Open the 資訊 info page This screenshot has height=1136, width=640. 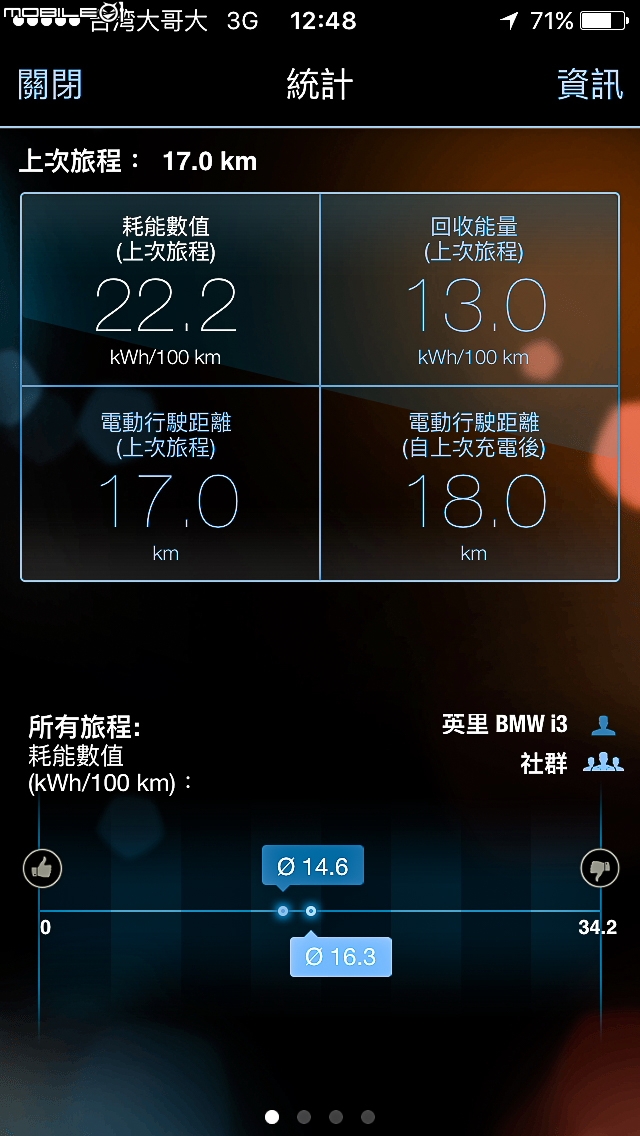[x=590, y=84]
